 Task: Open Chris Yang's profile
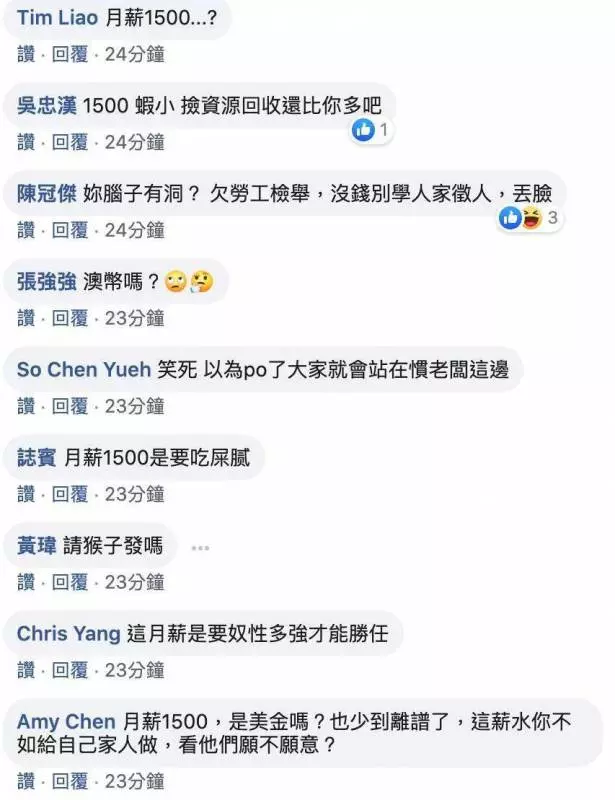click(x=69, y=634)
